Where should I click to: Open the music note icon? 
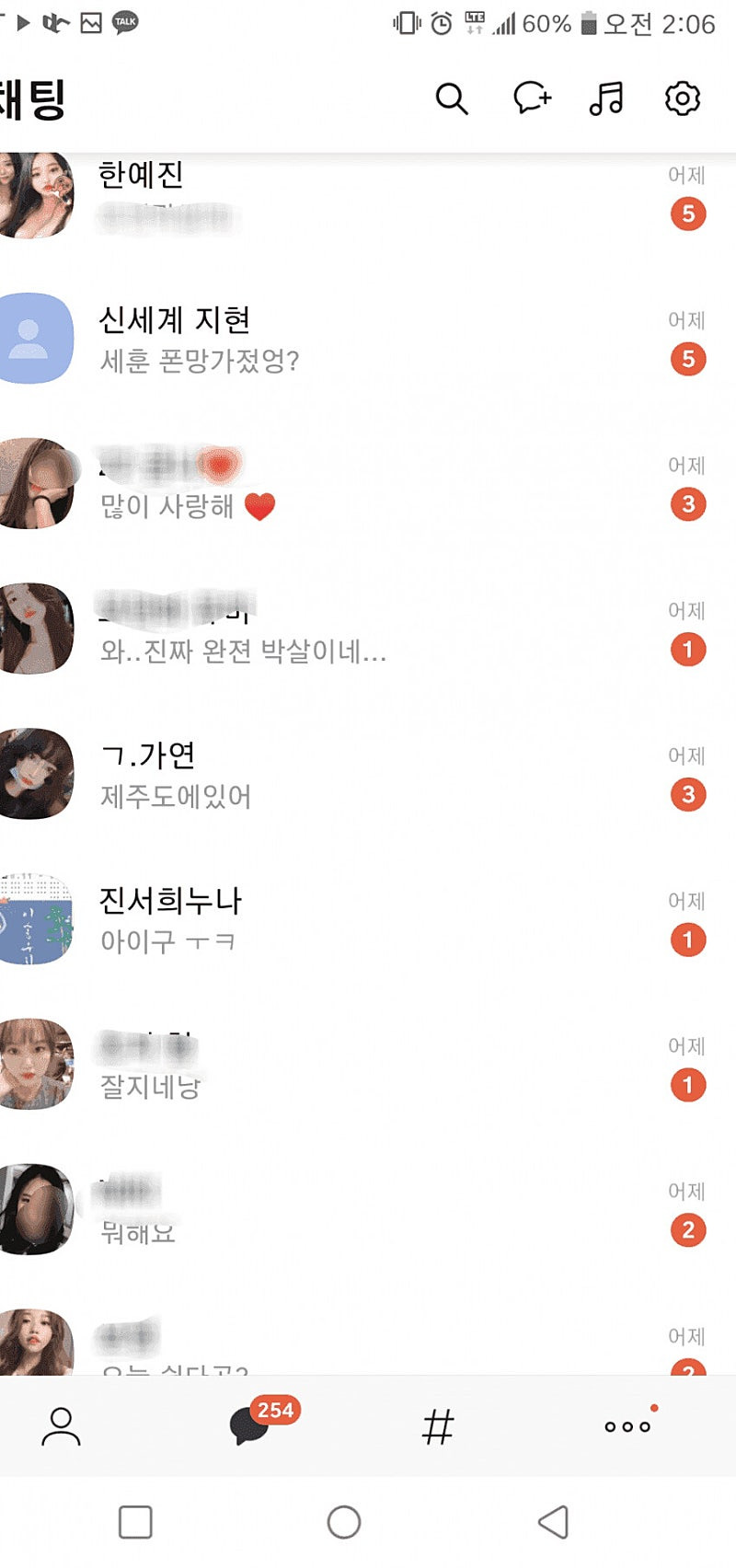[606, 98]
